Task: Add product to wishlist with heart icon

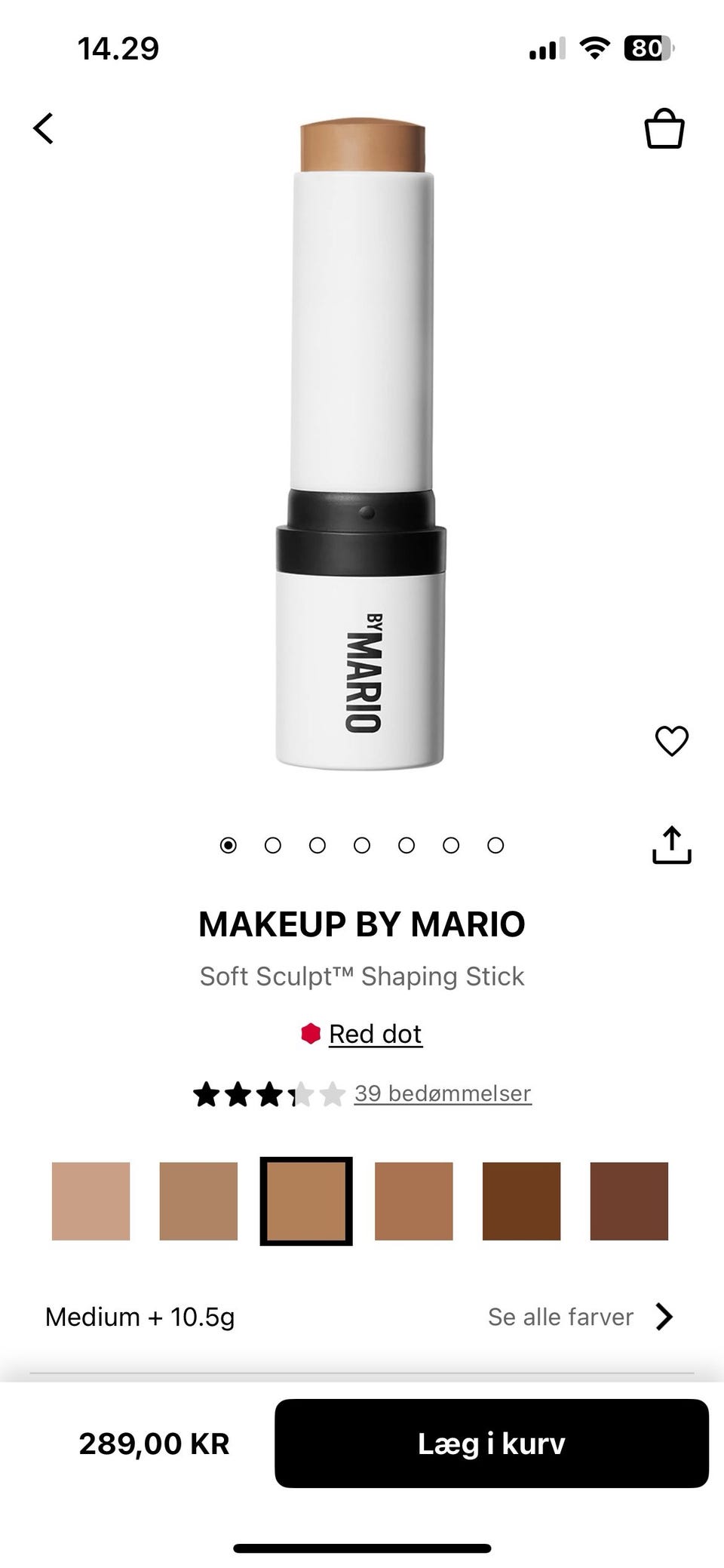Action: 671,740
